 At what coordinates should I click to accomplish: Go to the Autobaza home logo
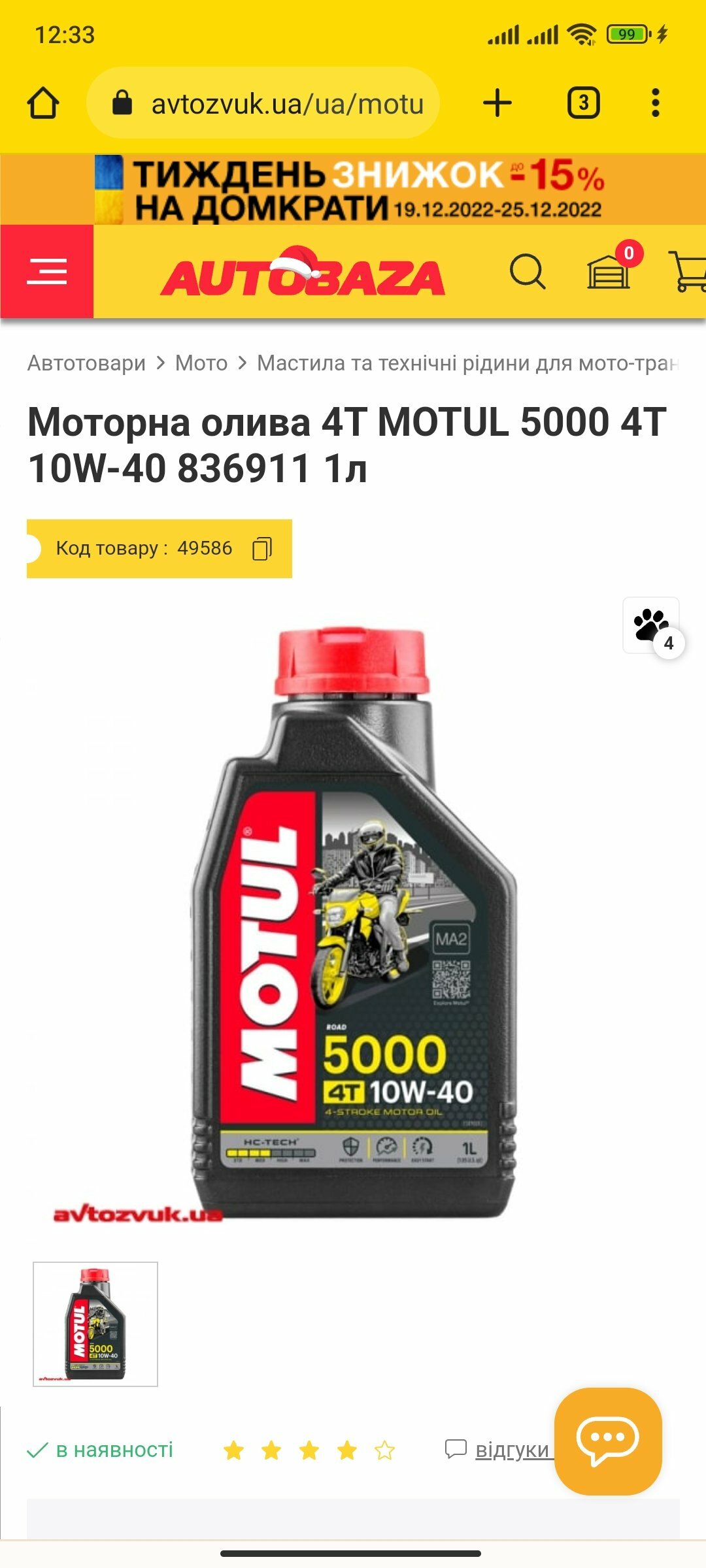click(303, 272)
